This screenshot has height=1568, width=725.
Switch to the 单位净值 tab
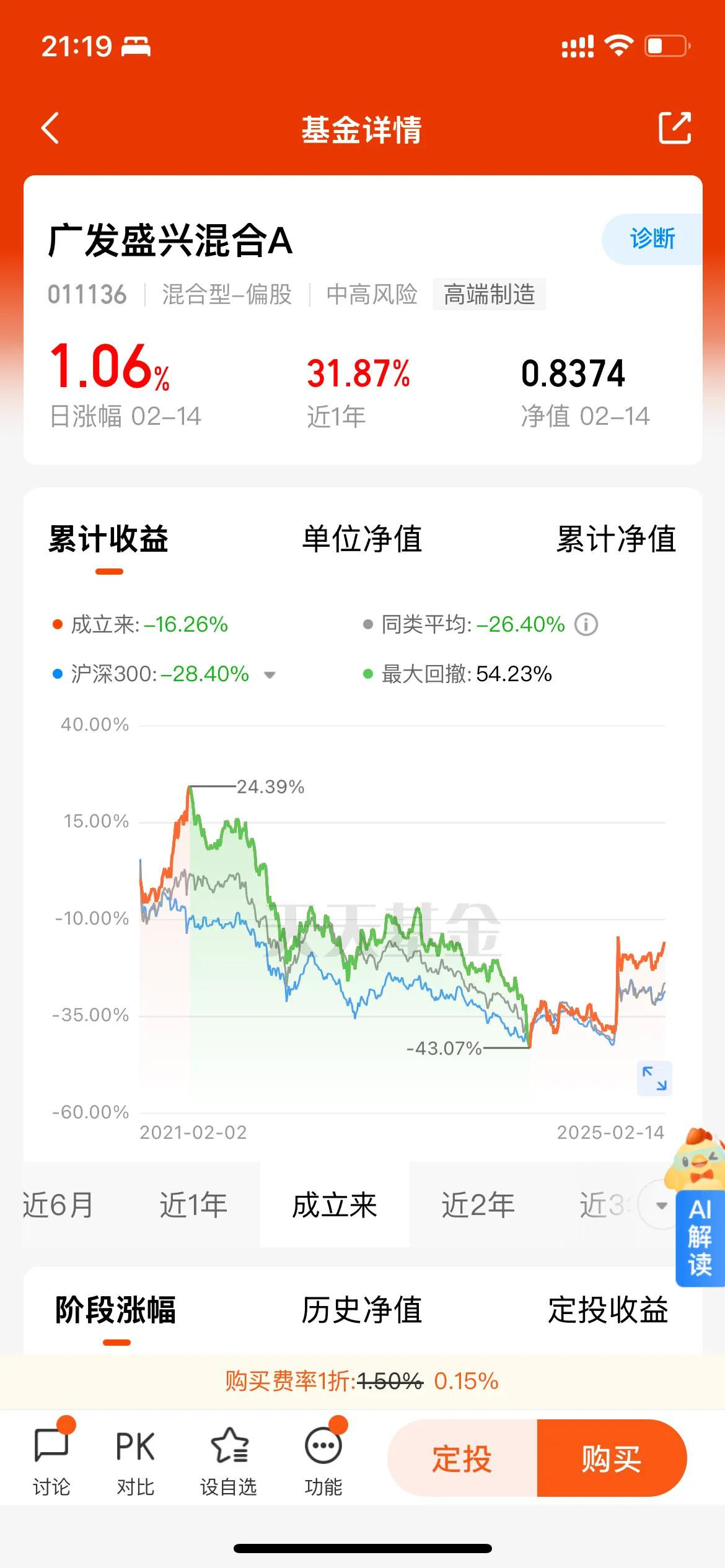(362, 540)
